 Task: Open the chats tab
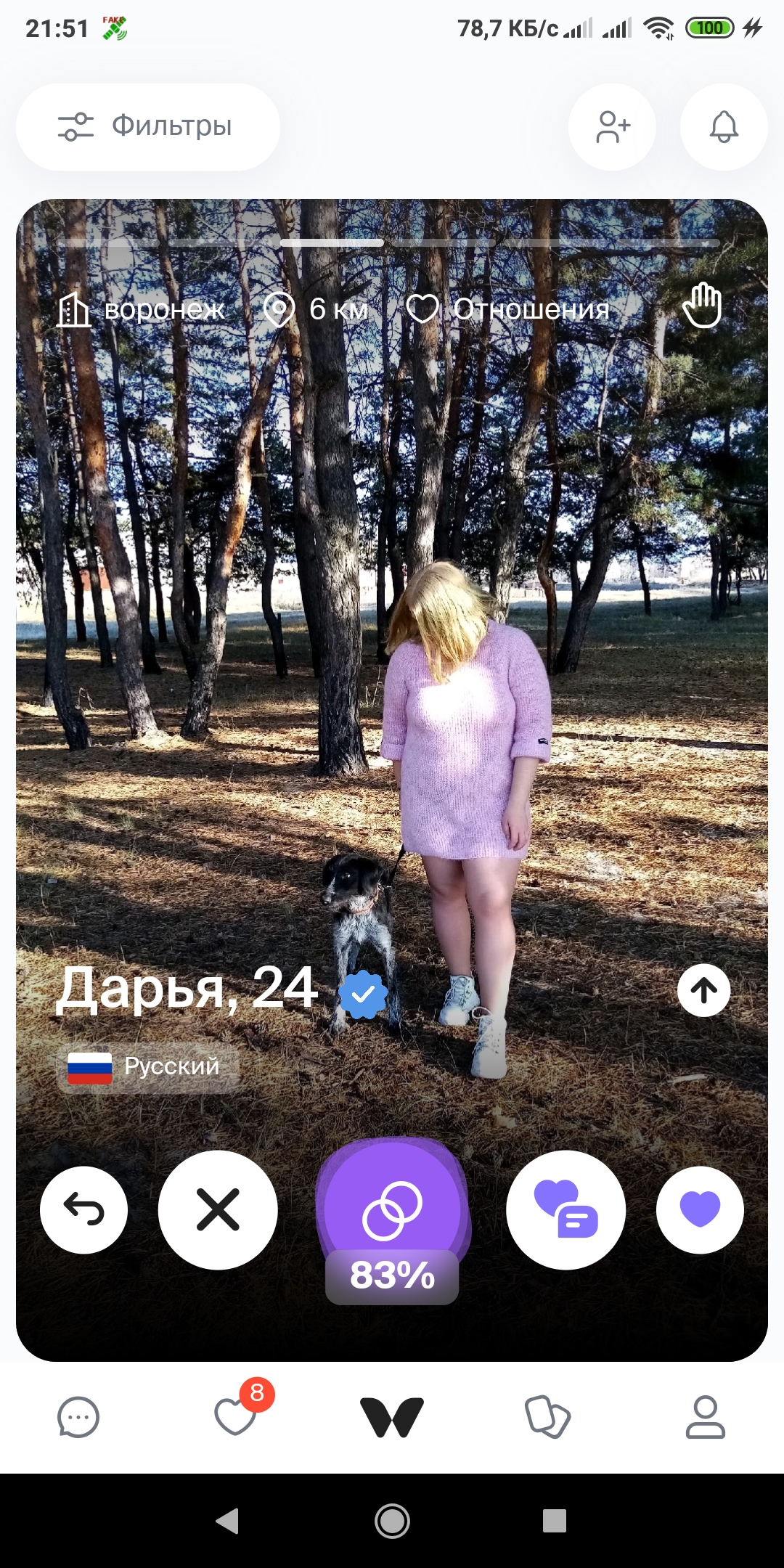pyautogui.click(x=78, y=1416)
